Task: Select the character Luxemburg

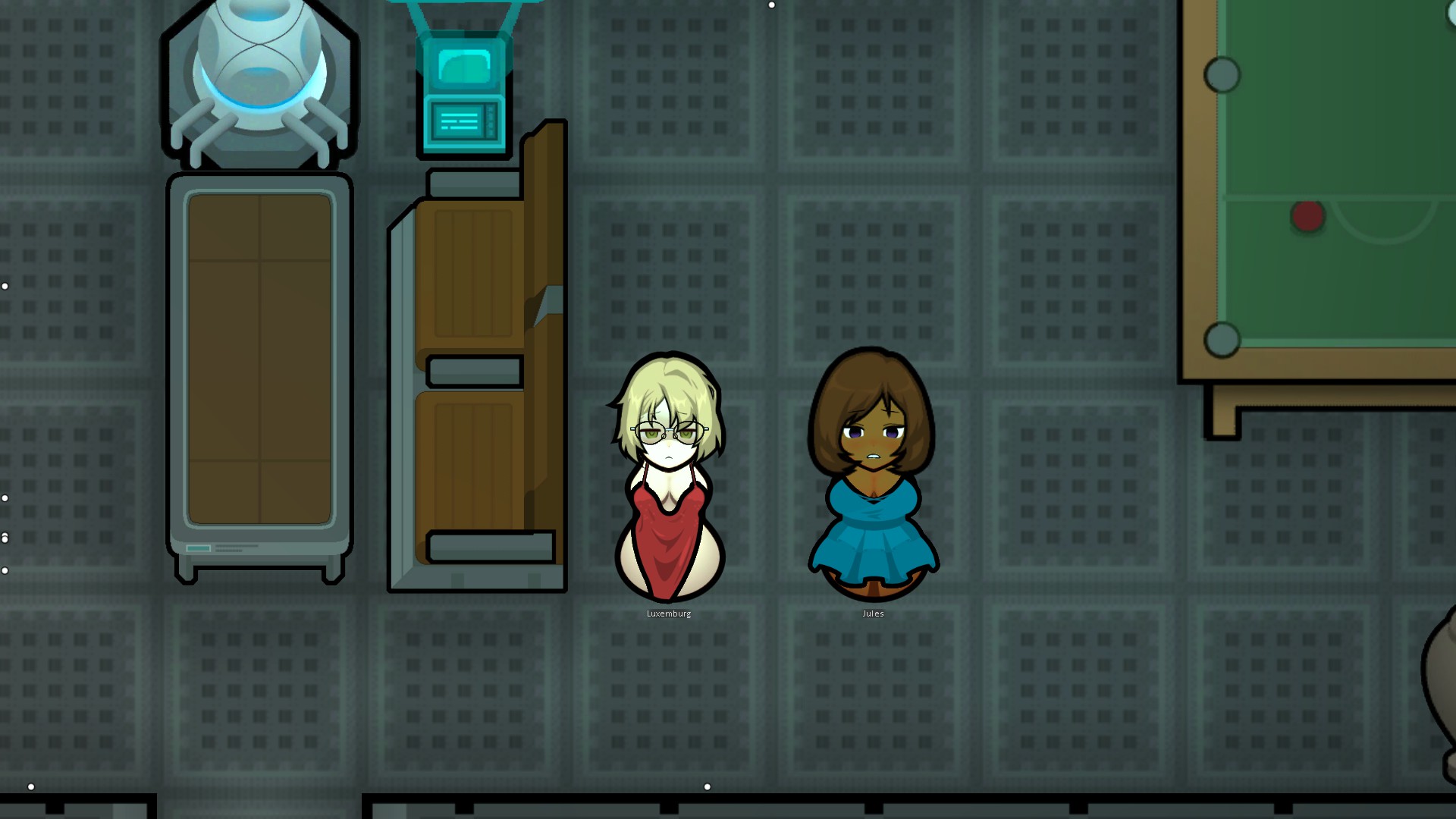Action: (669, 478)
